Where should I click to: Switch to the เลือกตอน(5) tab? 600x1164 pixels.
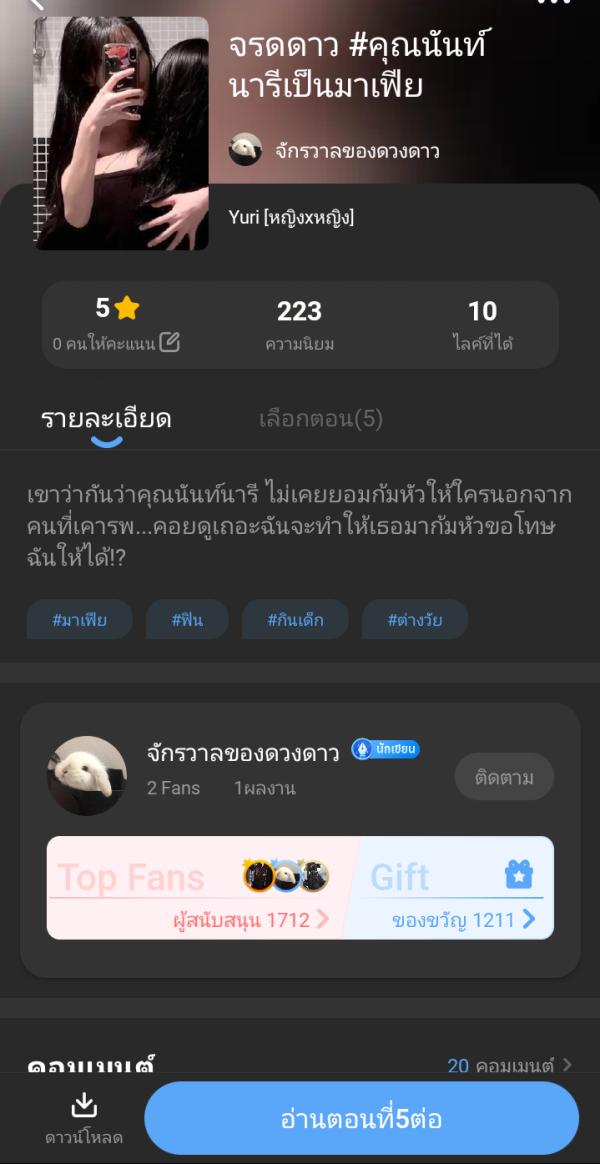click(x=320, y=418)
